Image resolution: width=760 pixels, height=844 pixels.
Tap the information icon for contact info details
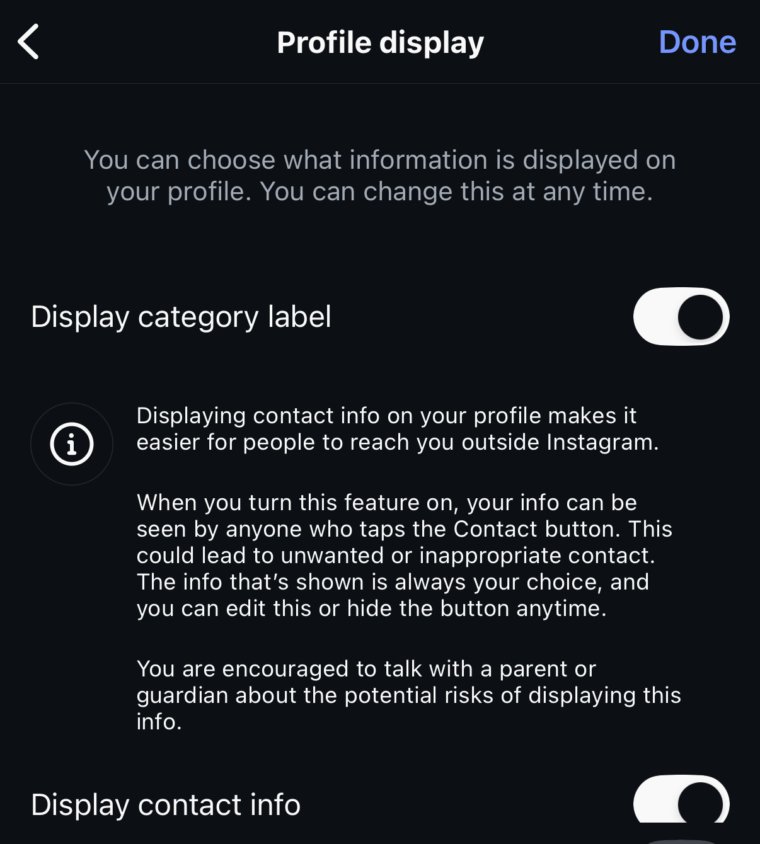[x=71, y=443]
